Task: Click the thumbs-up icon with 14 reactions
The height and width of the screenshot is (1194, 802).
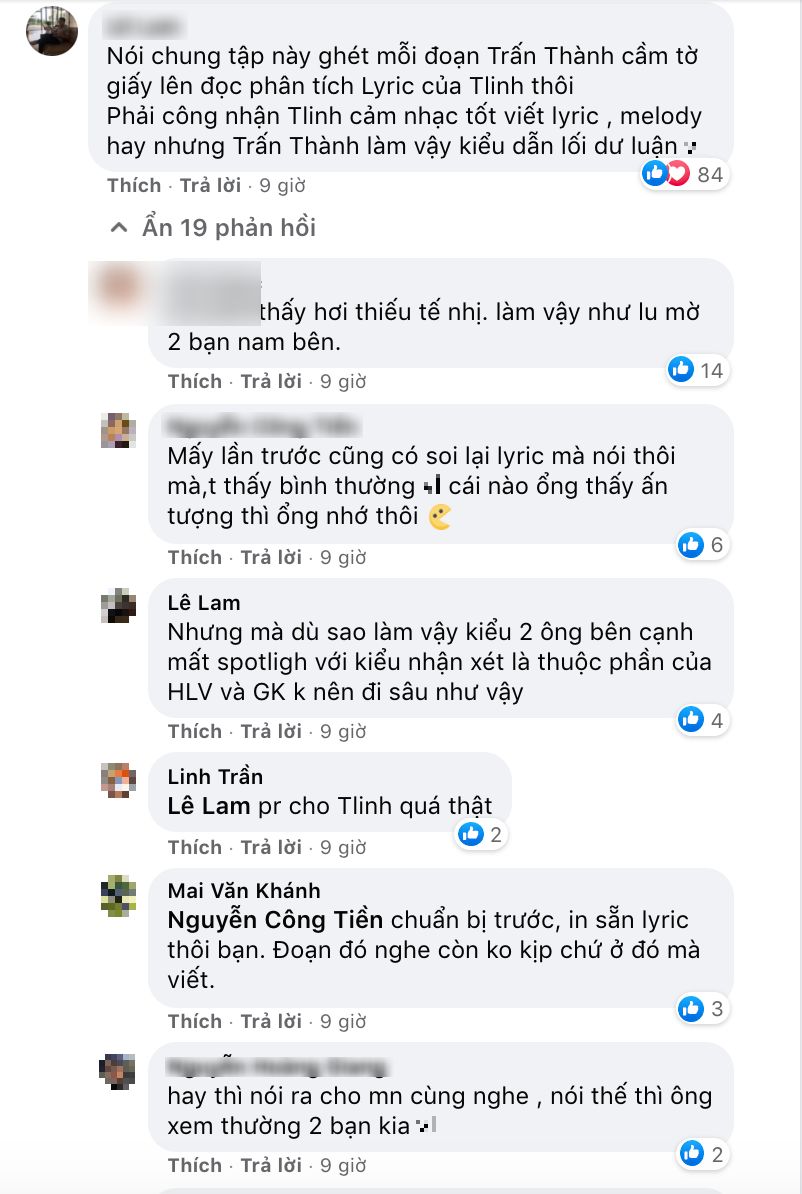Action: pyautogui.click(x=680, y=369)
